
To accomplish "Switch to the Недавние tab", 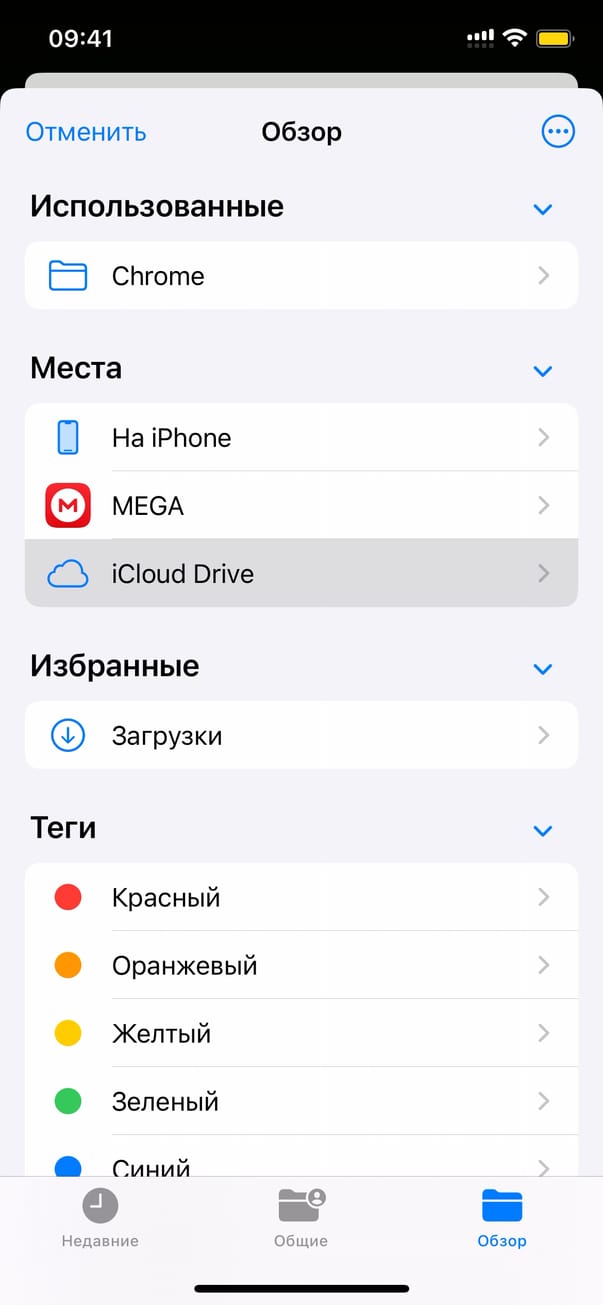I will click(x=100, y=1218).
